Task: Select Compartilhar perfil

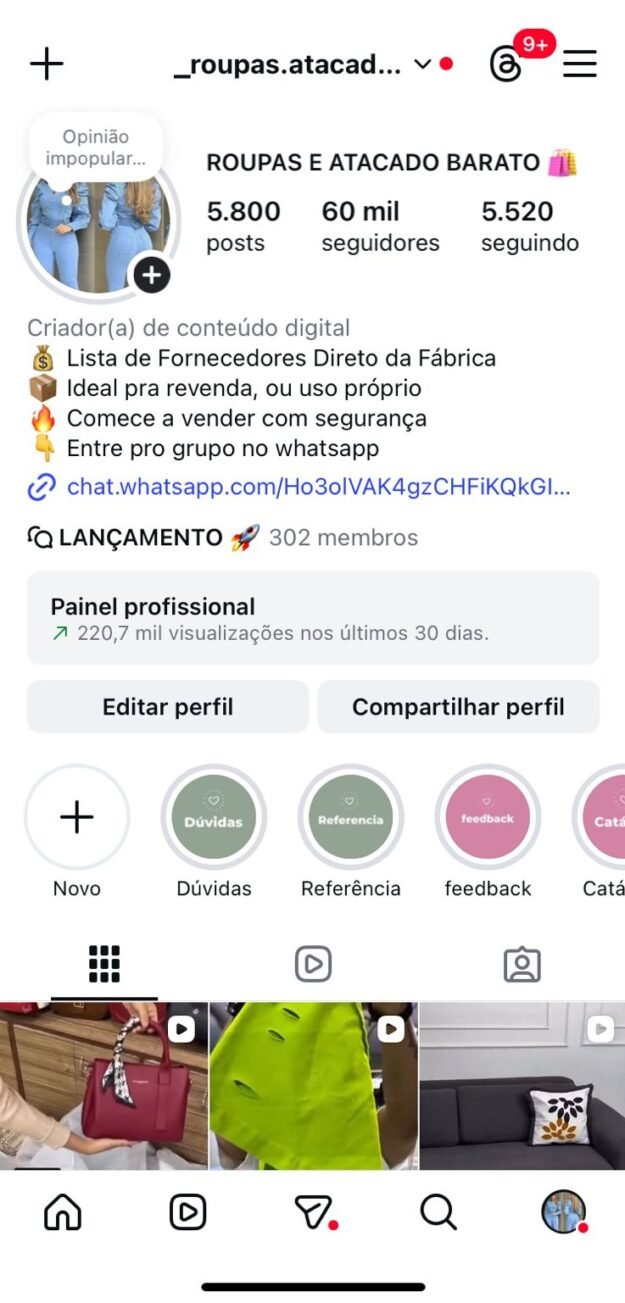Action: [x=458, y=707]
